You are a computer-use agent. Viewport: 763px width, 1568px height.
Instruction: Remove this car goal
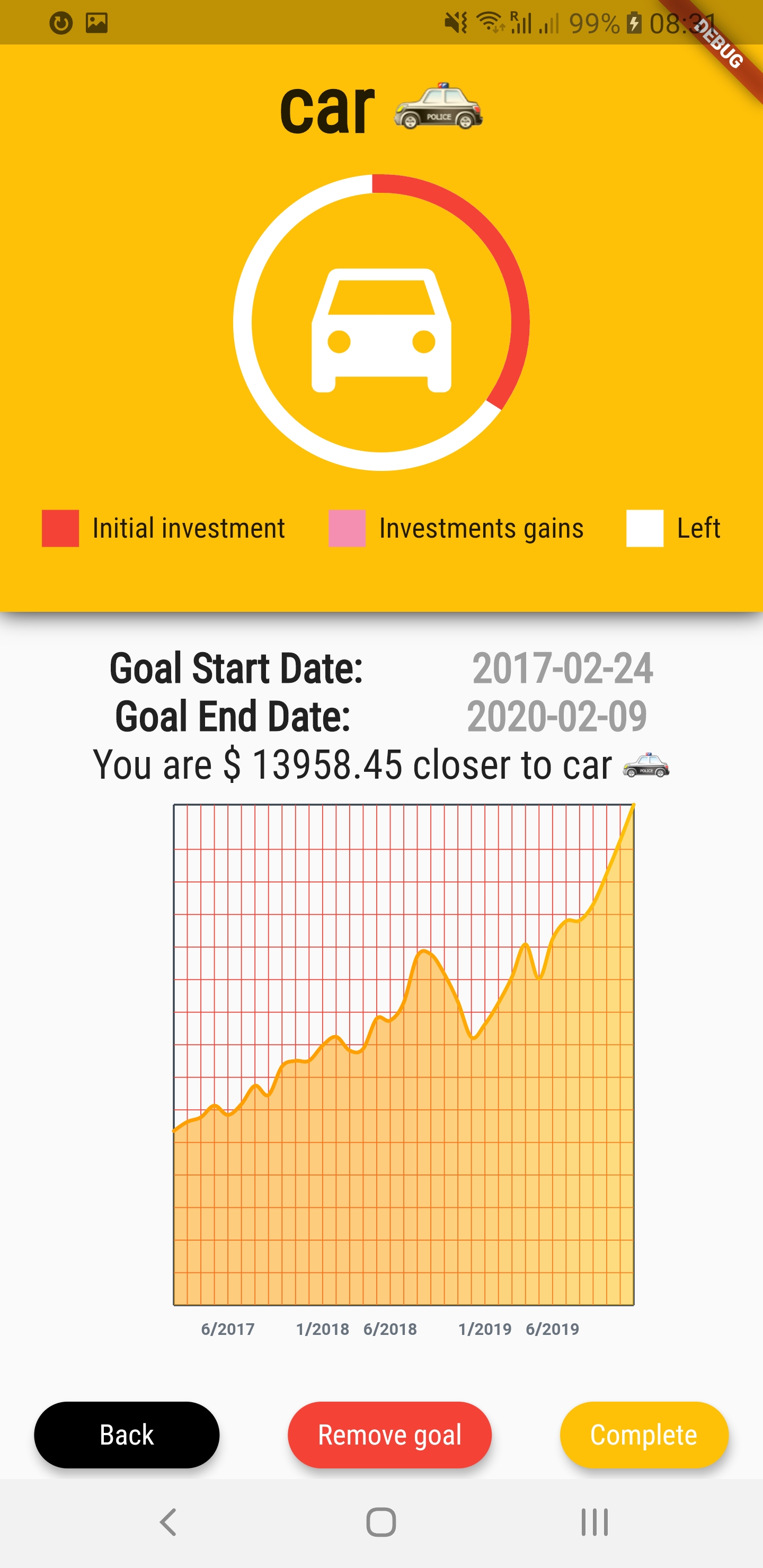(x=389, y=1435)
